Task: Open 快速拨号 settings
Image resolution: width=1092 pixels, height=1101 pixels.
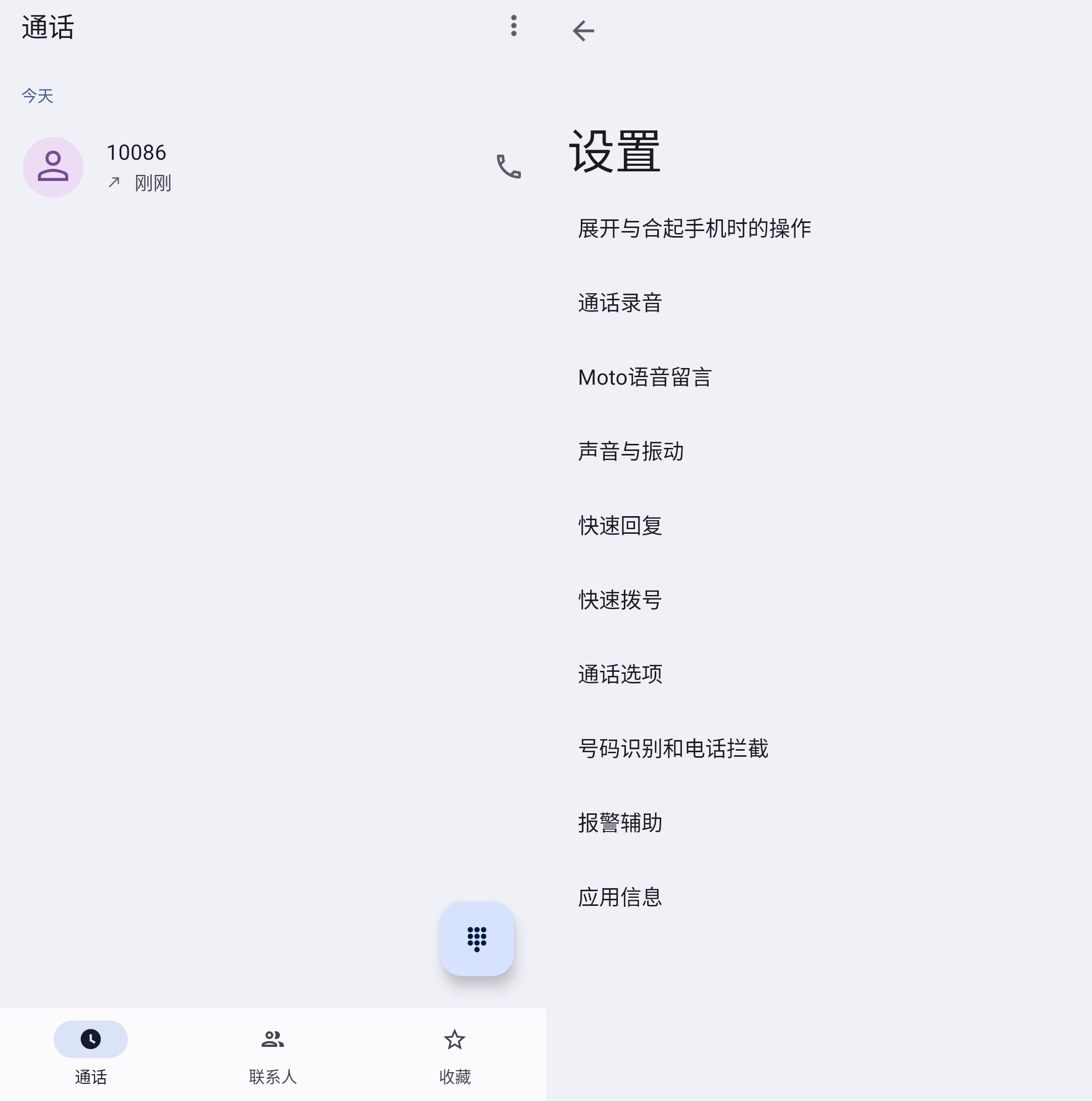Action: 620,600
